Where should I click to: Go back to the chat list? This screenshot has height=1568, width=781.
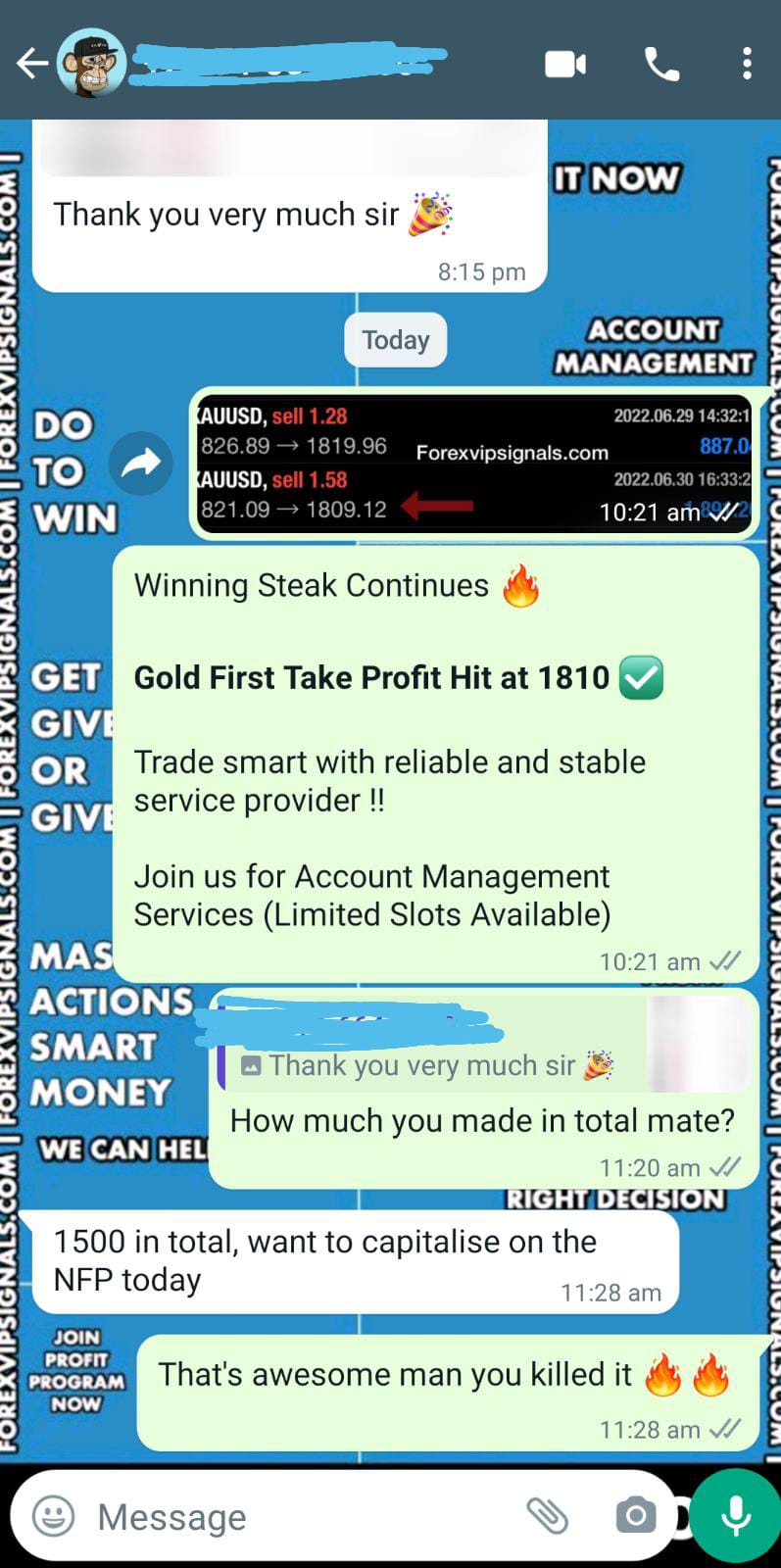[31, 64]
